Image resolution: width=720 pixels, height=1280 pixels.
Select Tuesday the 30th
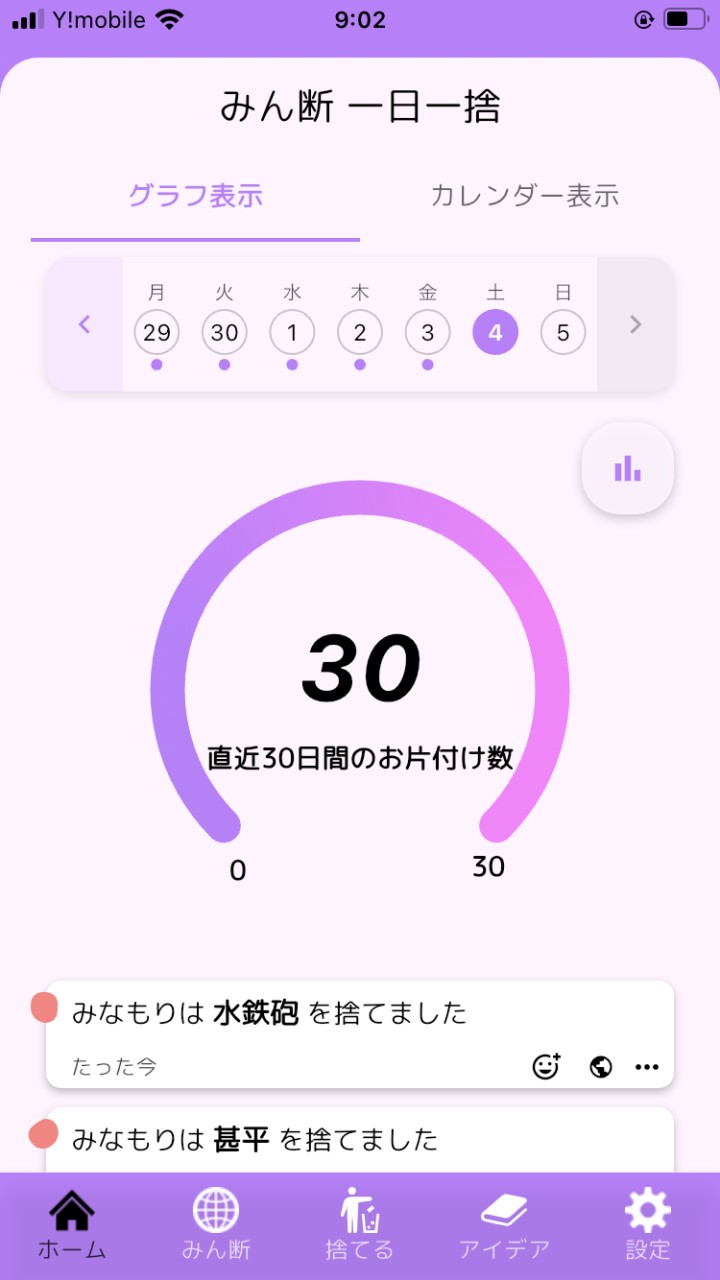224,333
